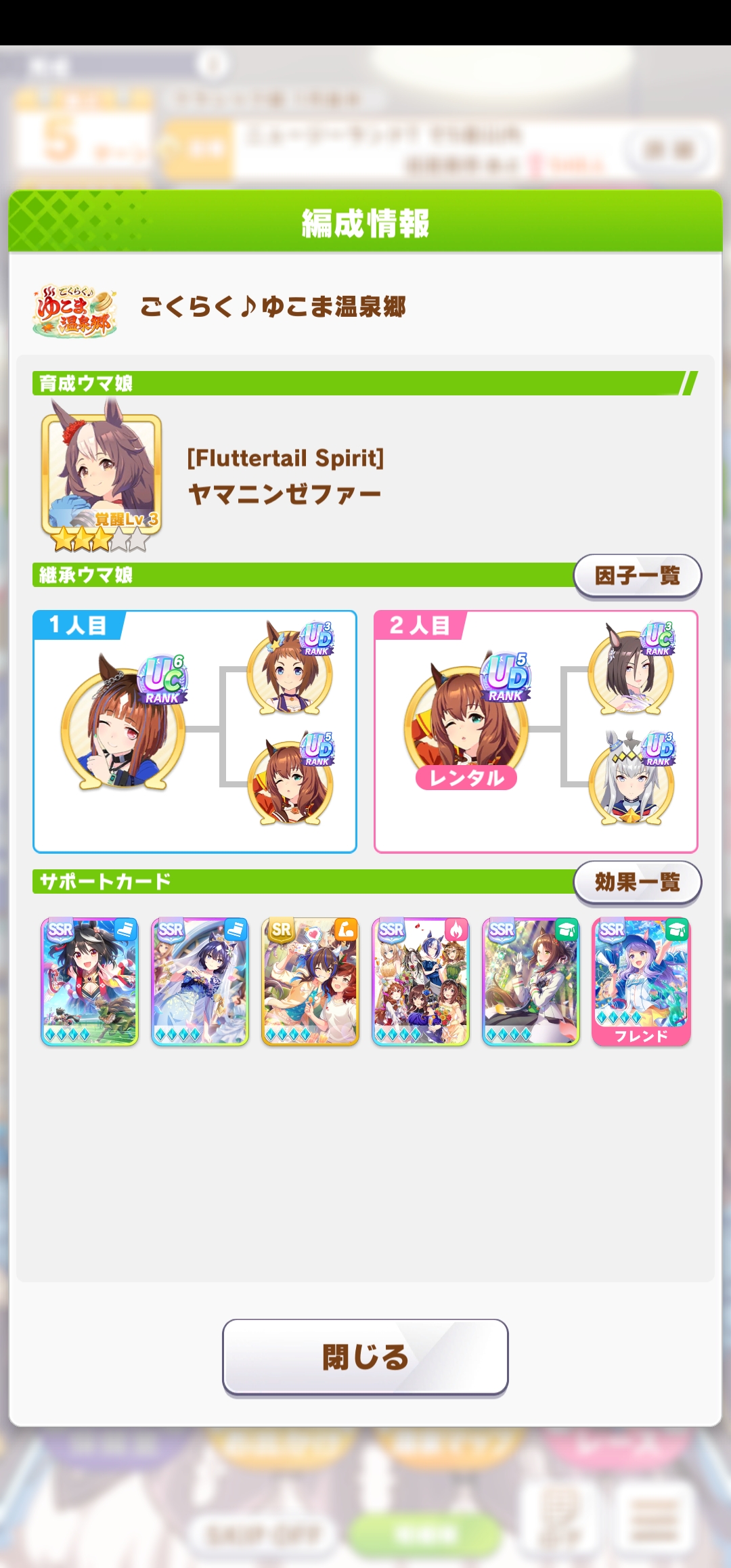
Task: Open the 因子一覧 factor list
Action: click(637, 576)
